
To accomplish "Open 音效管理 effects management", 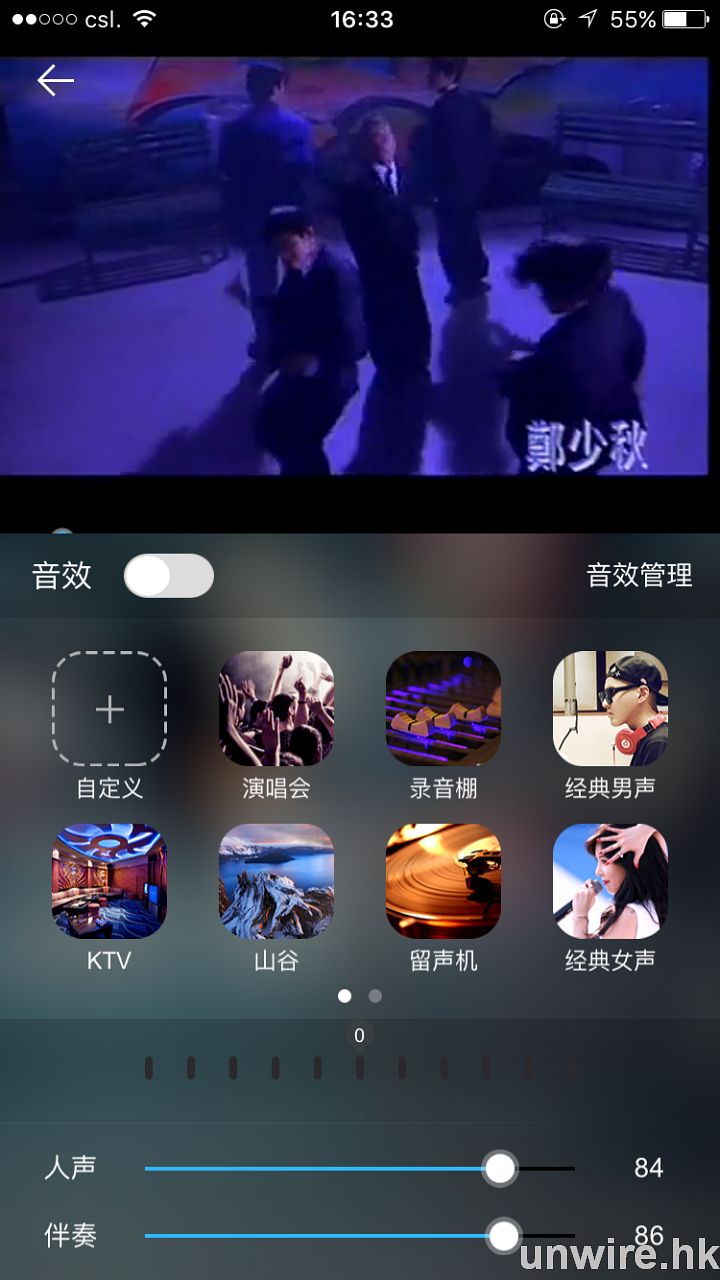I will point(639,575).
